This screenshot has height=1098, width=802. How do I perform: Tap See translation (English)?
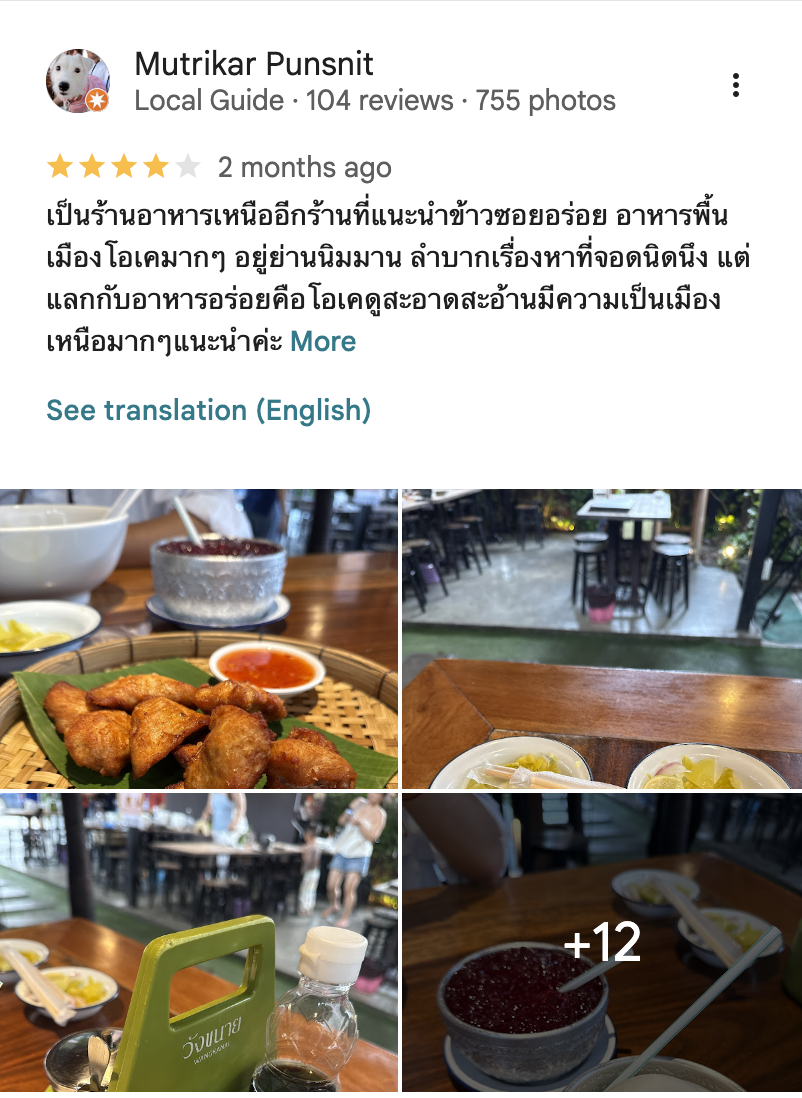[x=209, y=410]
